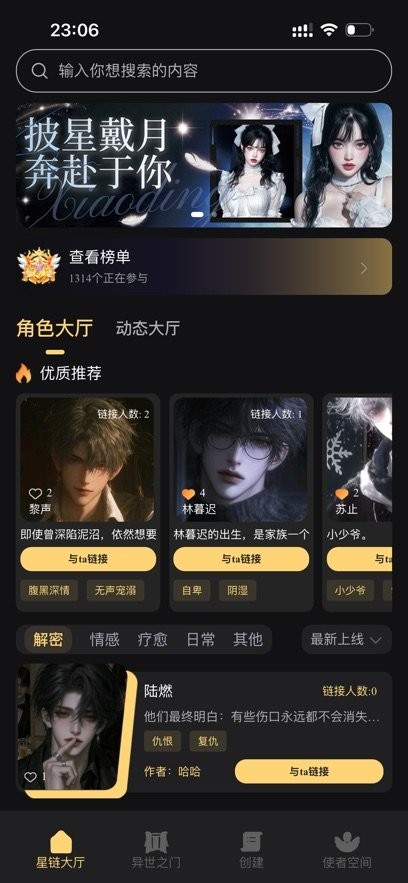The width and height of the screenshot is (408, 883).
Task: Go to the 异世之门 bottom tab
Action: point(156,850)
